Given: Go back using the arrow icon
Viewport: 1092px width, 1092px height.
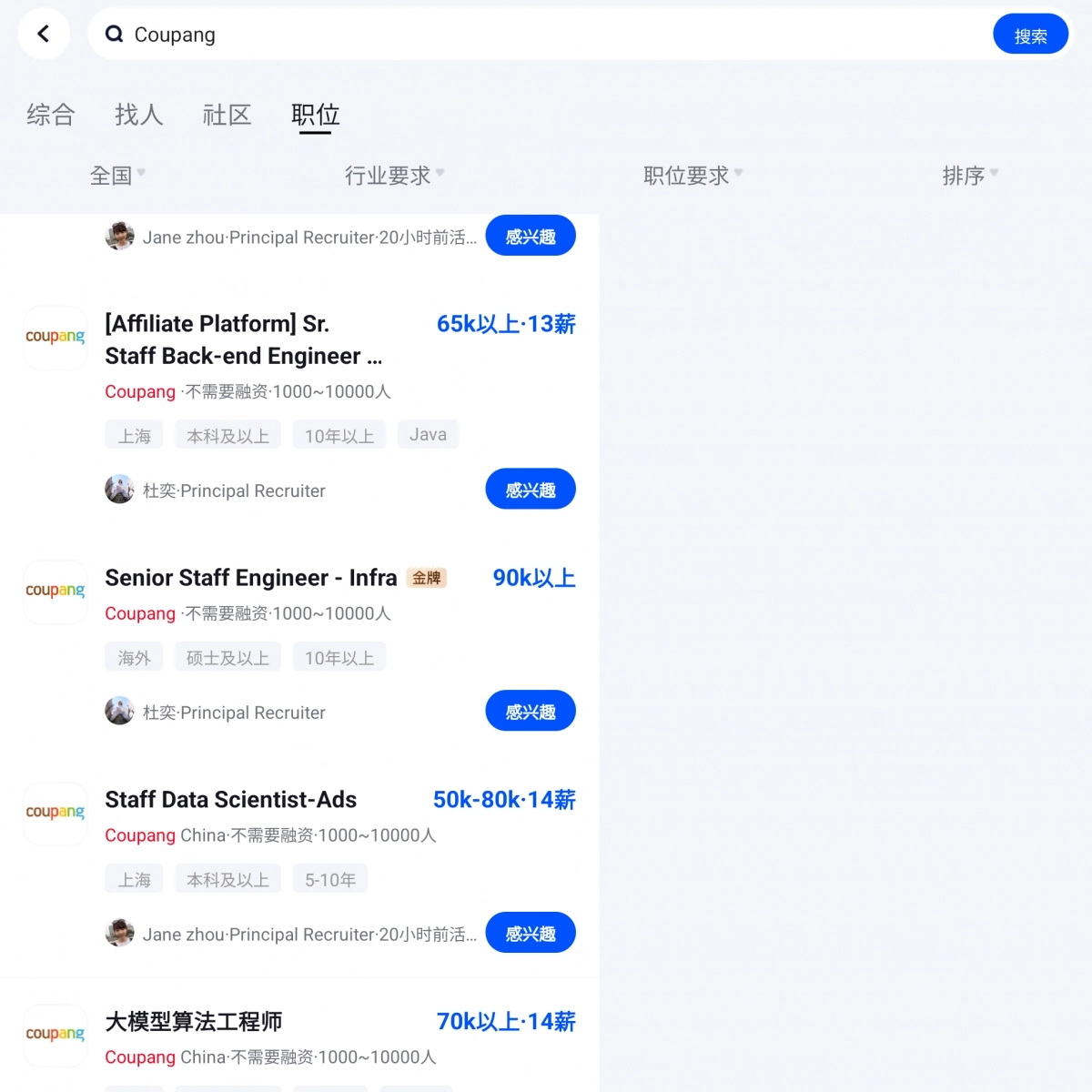Looking at the screenshot, I should coord(44,35).
